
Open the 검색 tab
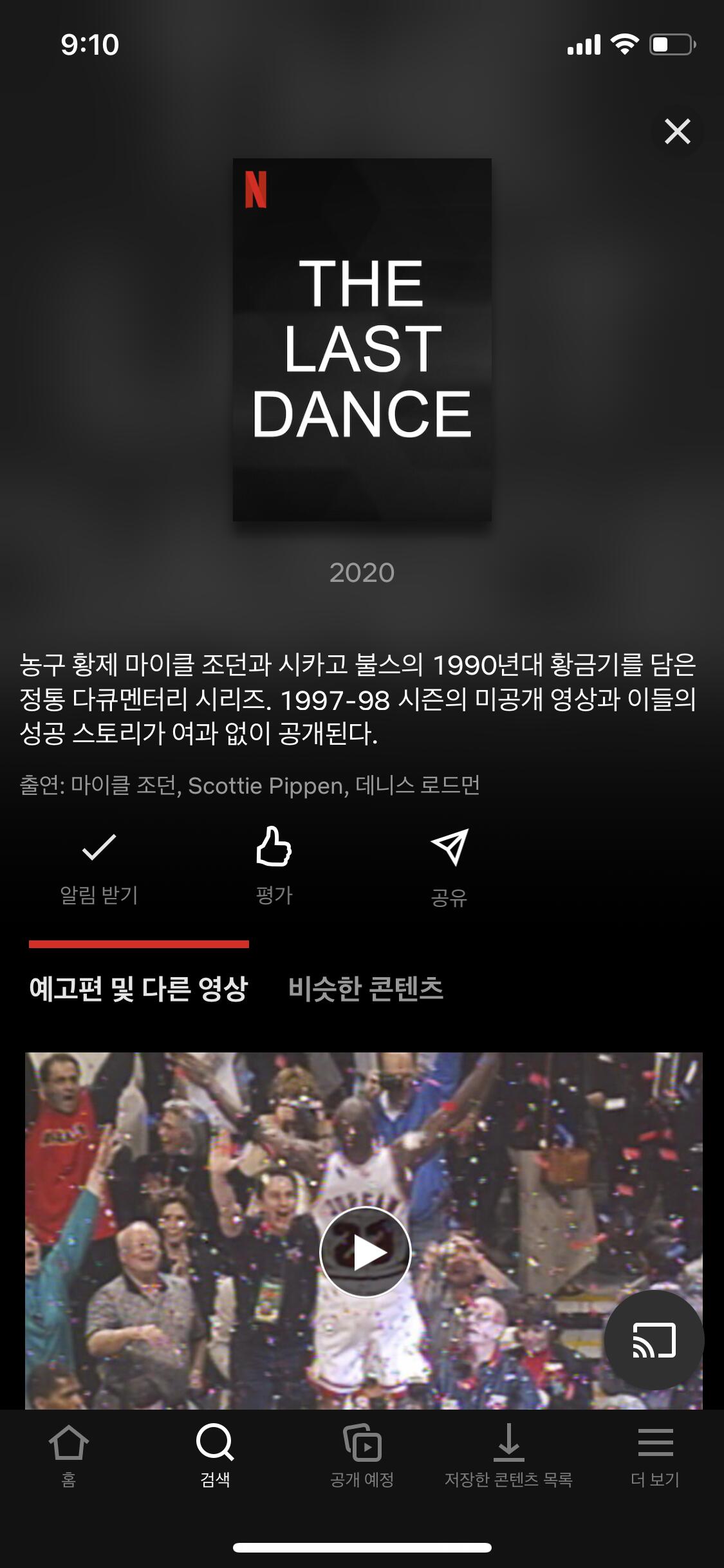(x=215, y=1455)
